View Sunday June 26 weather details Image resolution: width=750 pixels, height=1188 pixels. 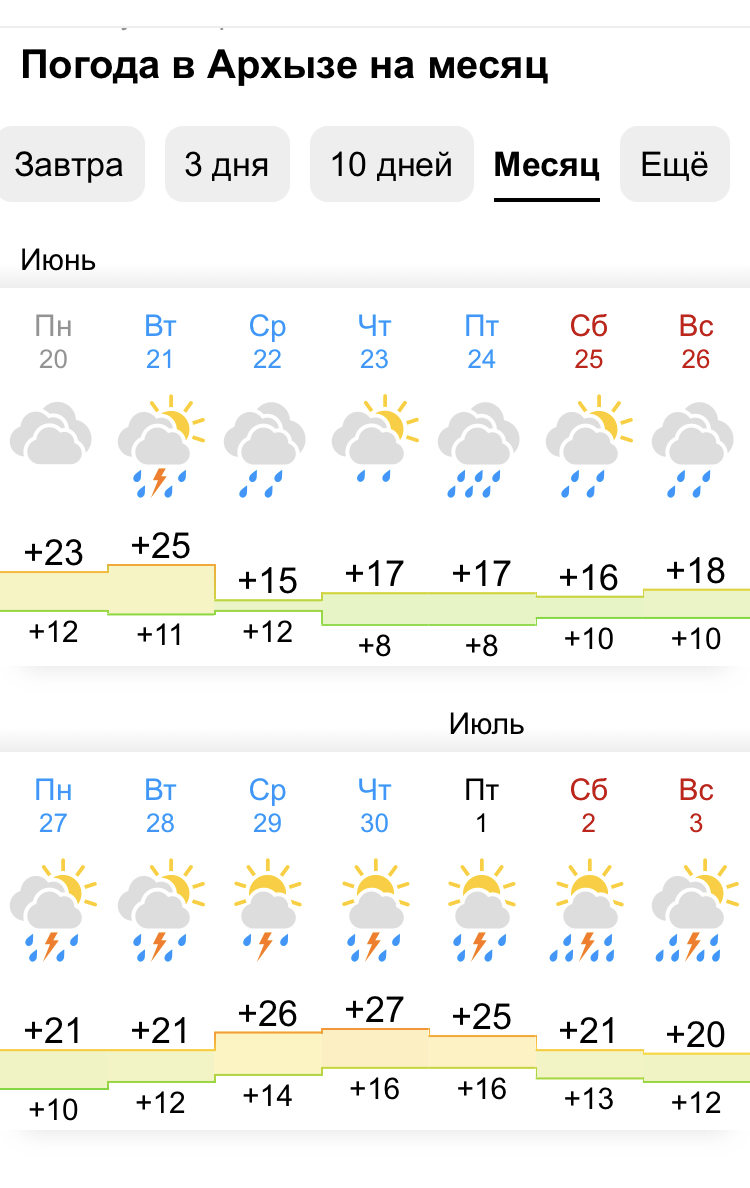coord(696,477)
